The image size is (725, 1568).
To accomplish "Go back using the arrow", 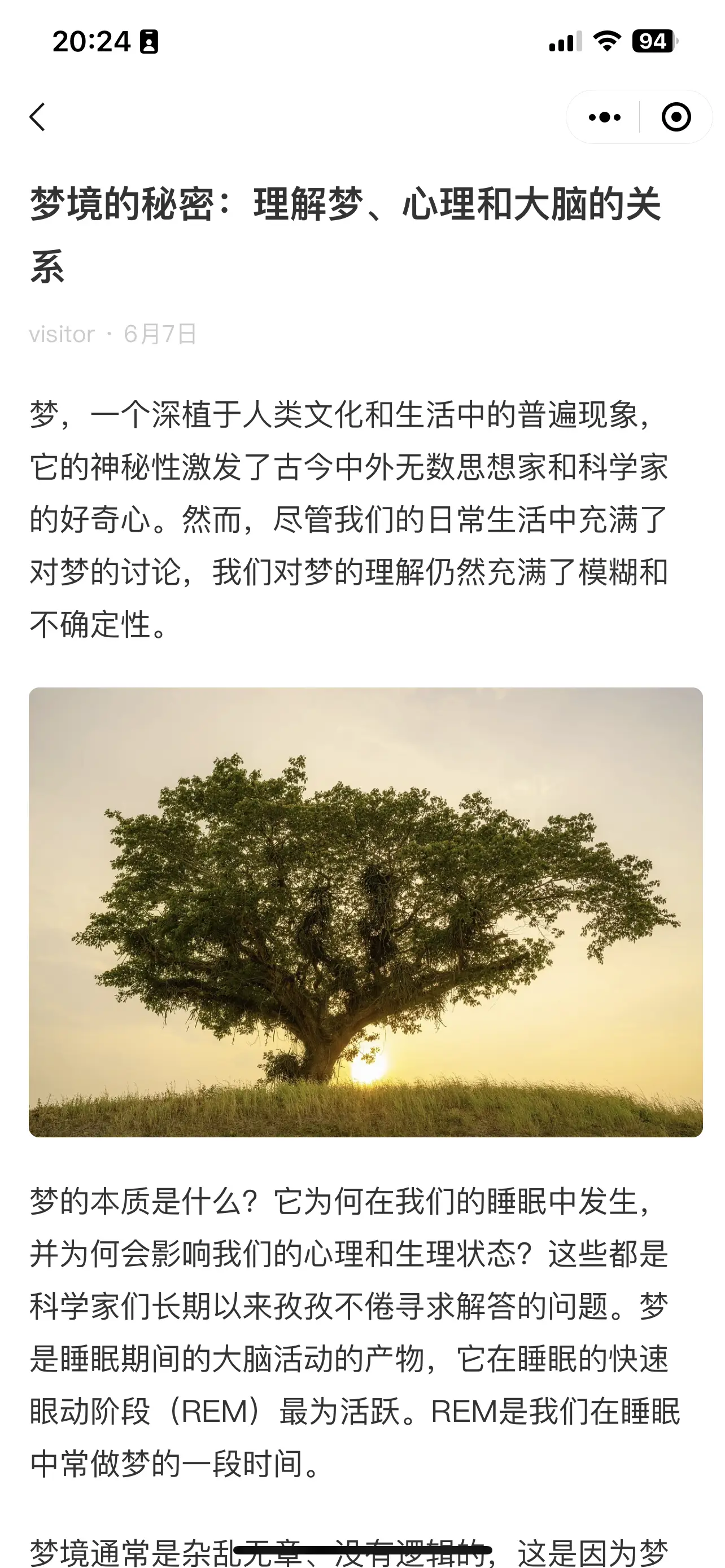I will [38, 117].
